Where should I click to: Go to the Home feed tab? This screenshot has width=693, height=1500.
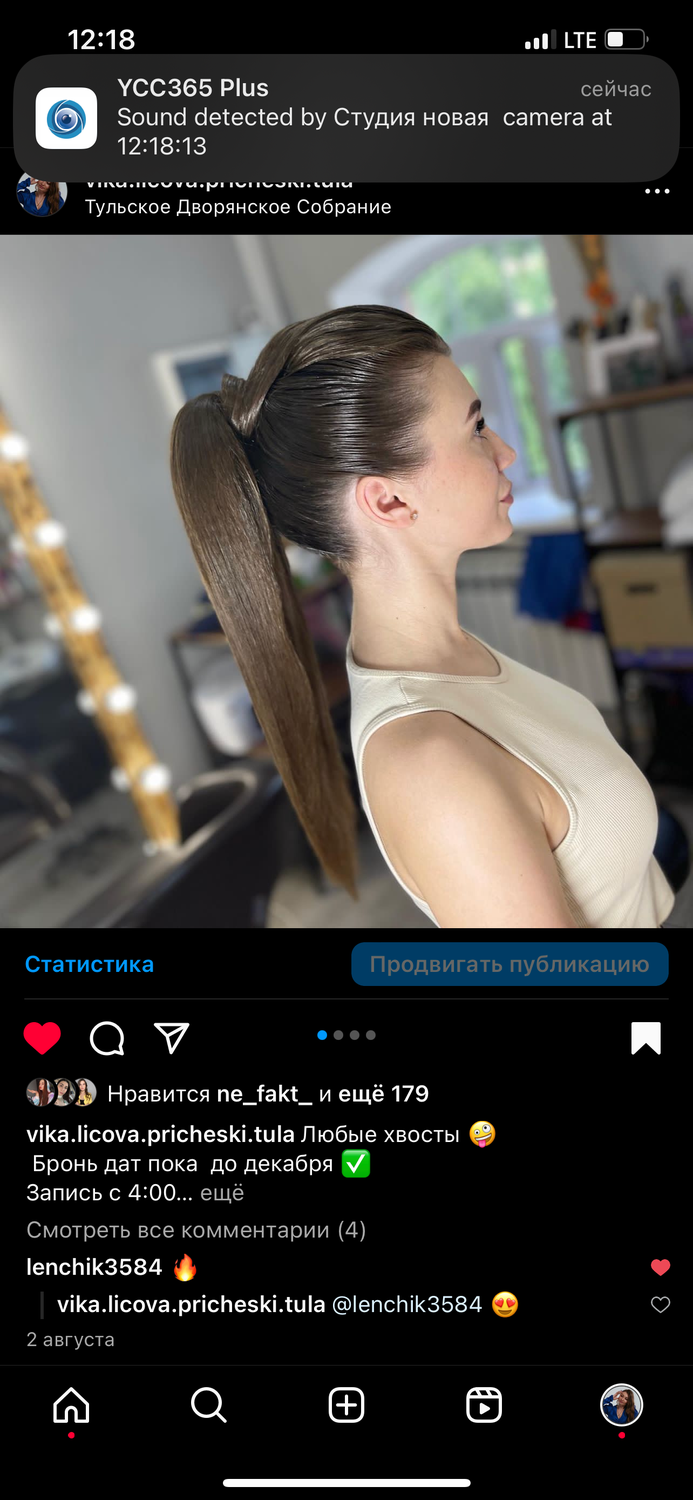[x=71, y=1406]
